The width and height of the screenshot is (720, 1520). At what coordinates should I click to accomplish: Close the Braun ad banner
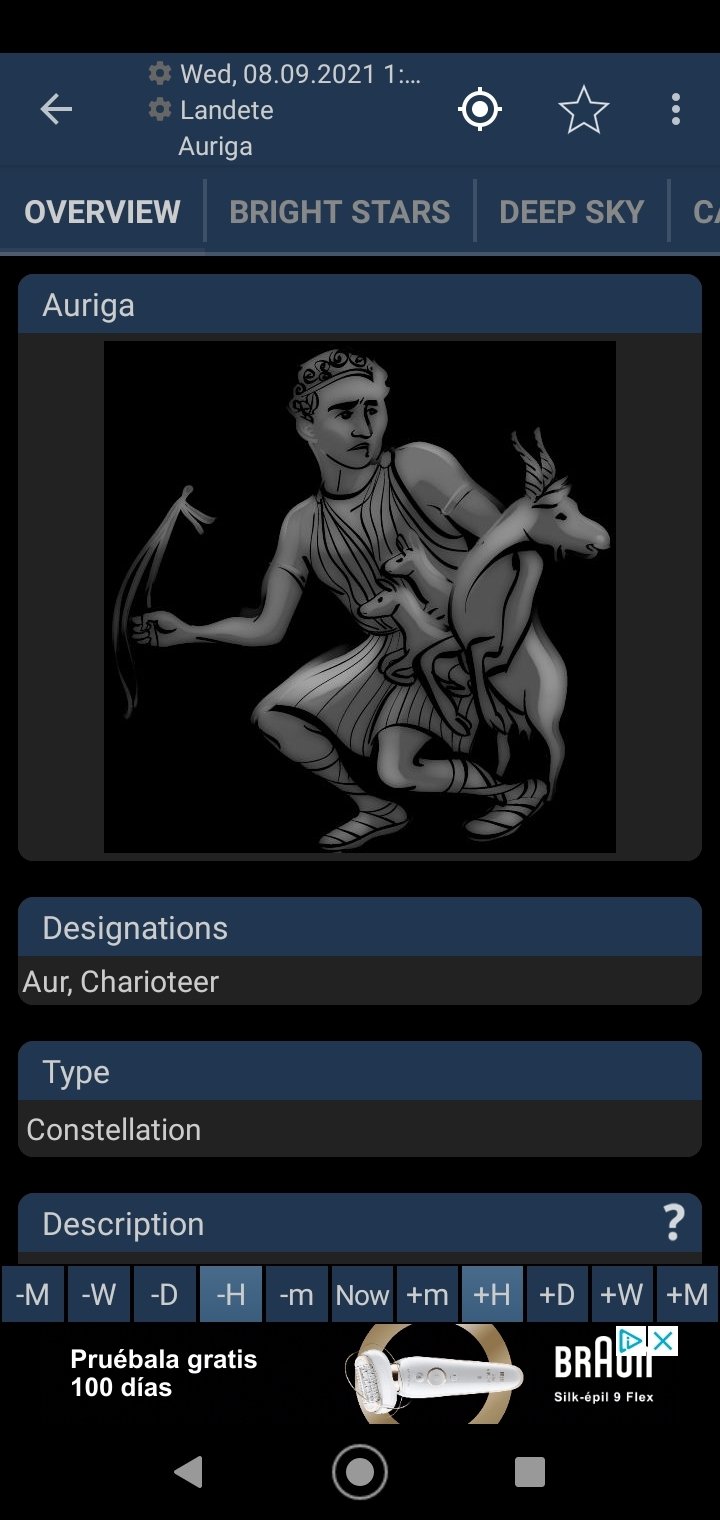pyautogui.click(x=662, y=1340)
